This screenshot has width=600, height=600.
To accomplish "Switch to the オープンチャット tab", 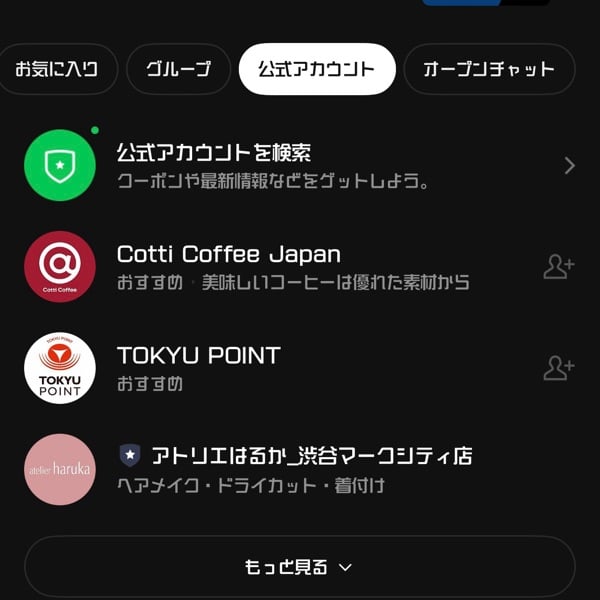I will tap(488, 69).
